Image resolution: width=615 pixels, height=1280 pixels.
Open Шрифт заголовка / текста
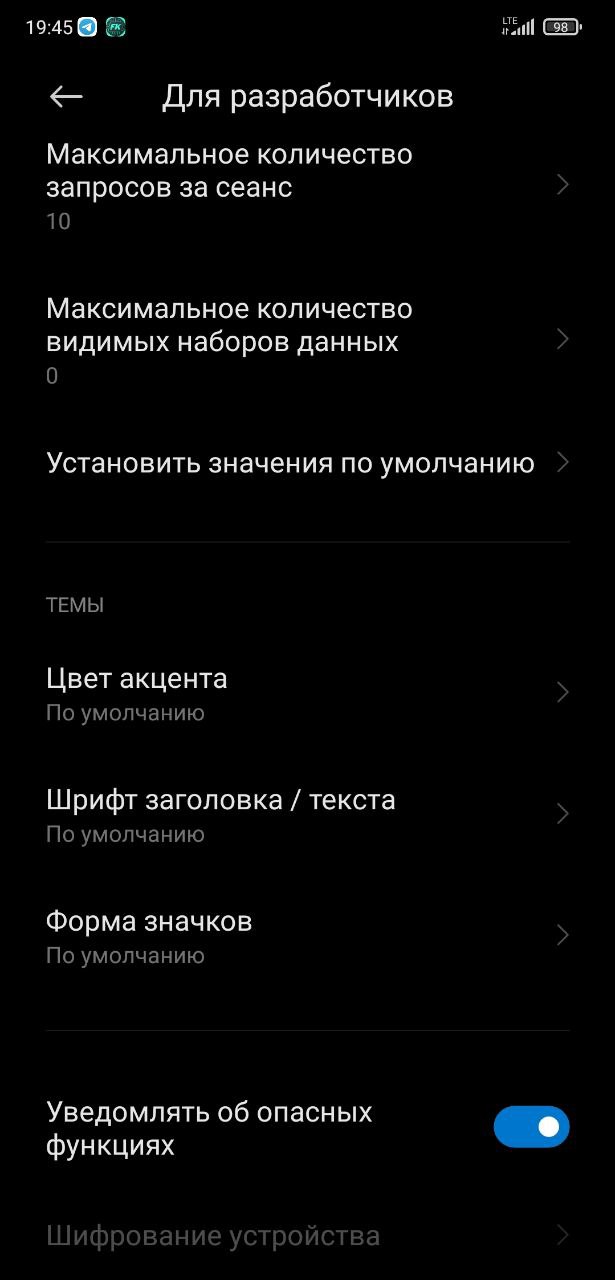(307, 815)
